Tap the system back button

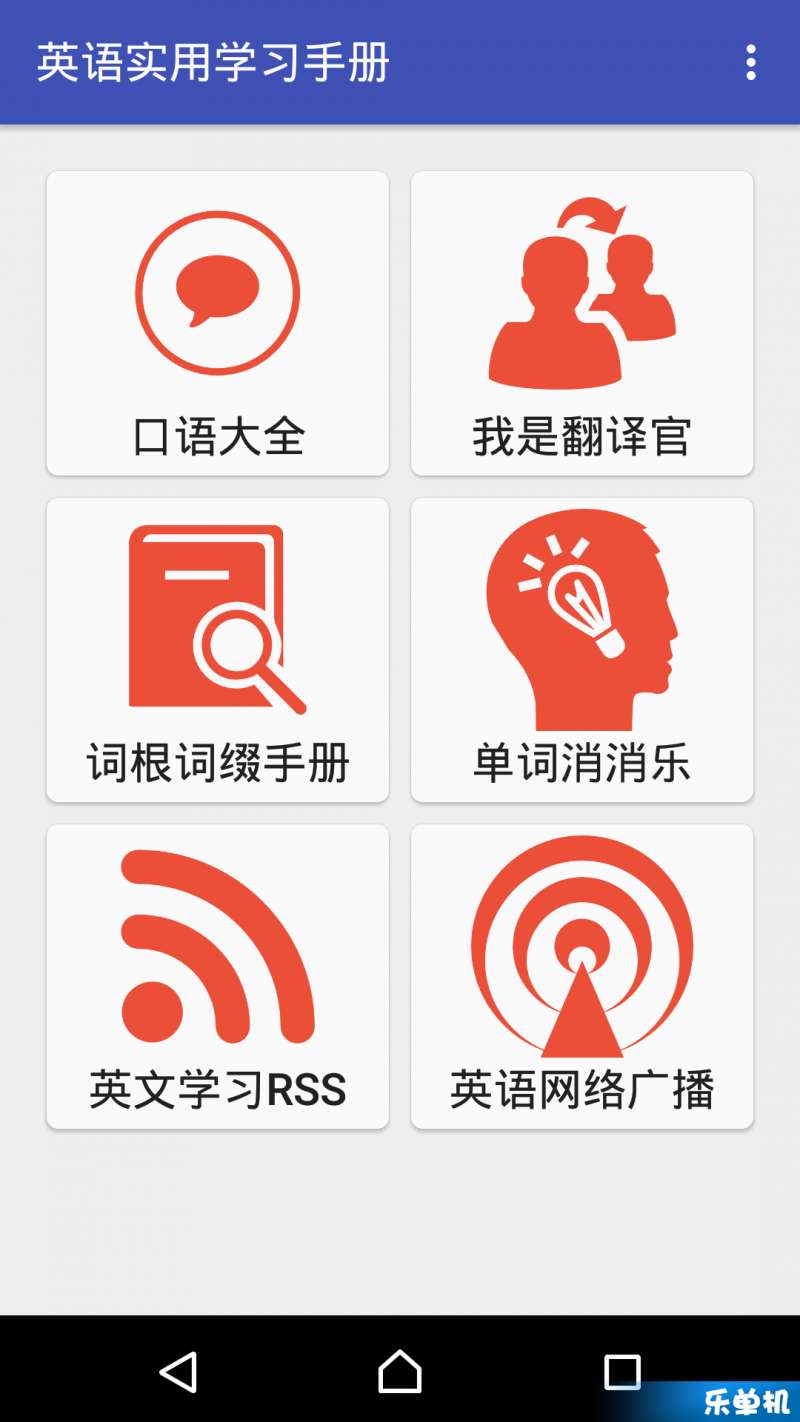tap(178, 1371)
